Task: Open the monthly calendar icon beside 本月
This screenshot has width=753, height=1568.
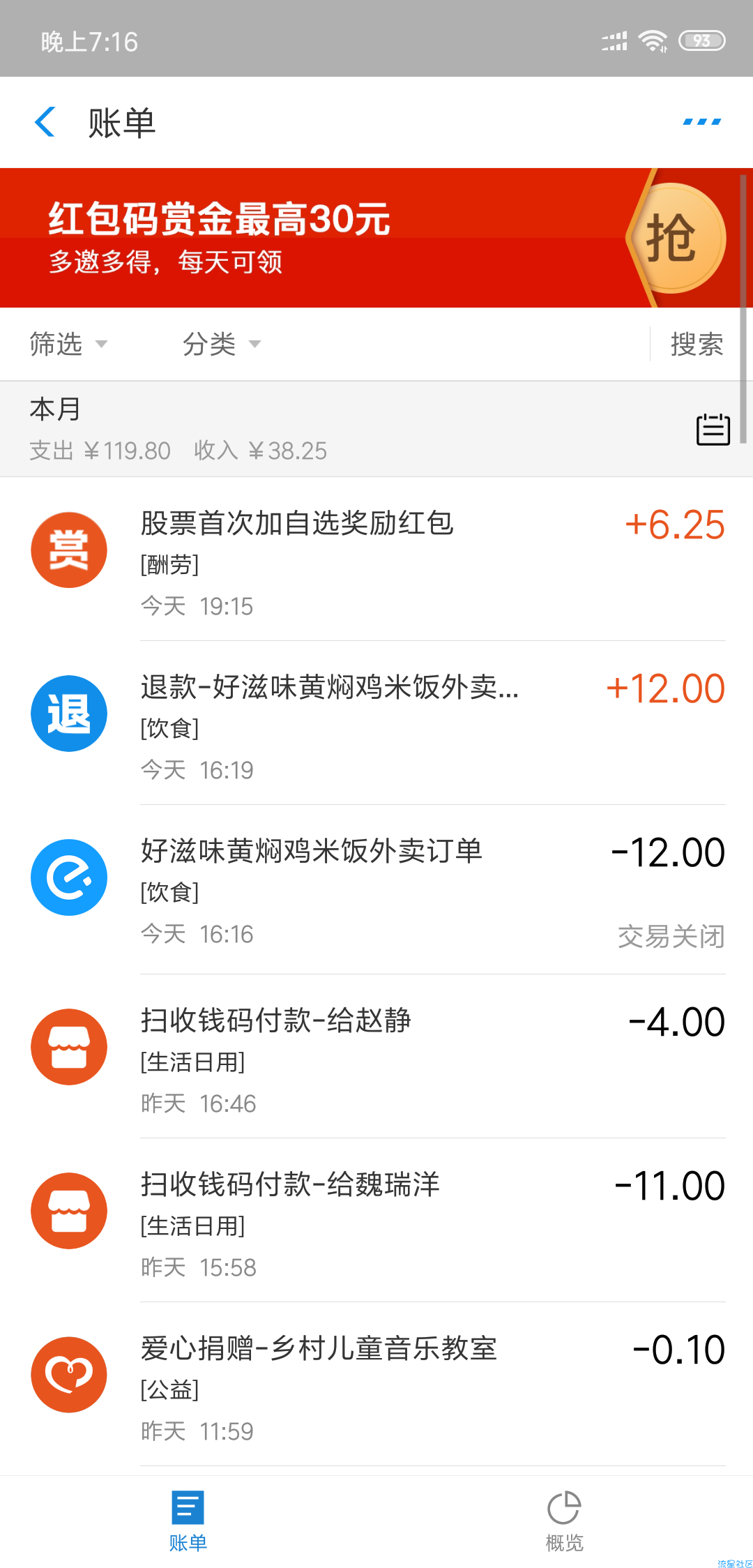Action: pos(713,429)
